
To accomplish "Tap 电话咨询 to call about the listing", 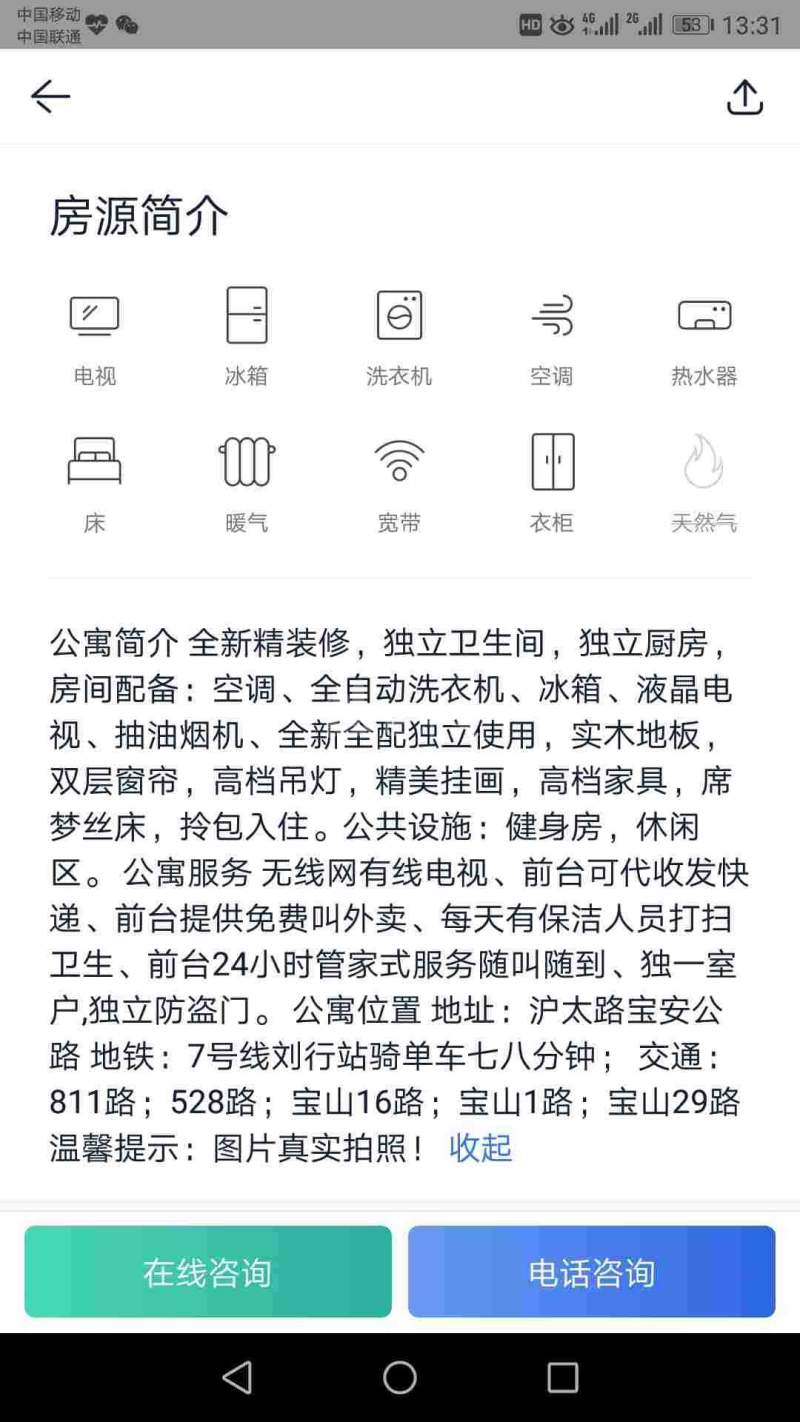I will click(591, 1272).
